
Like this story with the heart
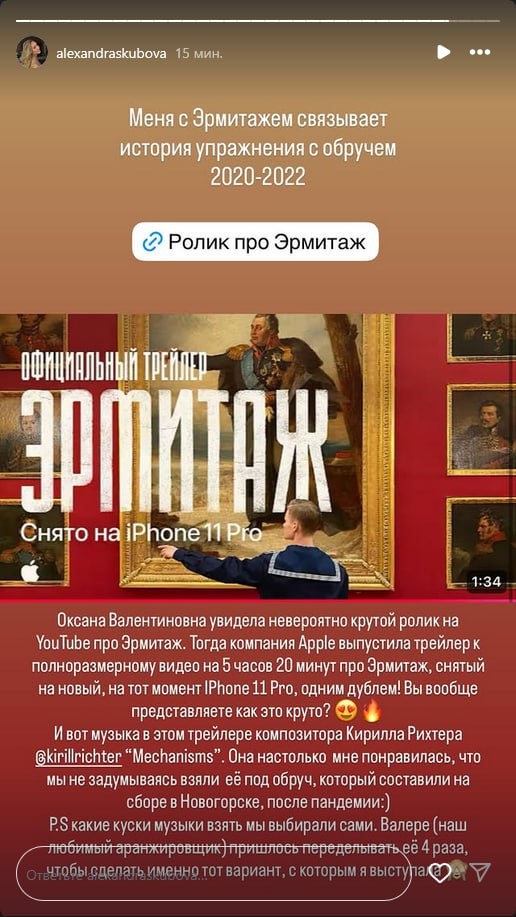(x=441, y=873)
